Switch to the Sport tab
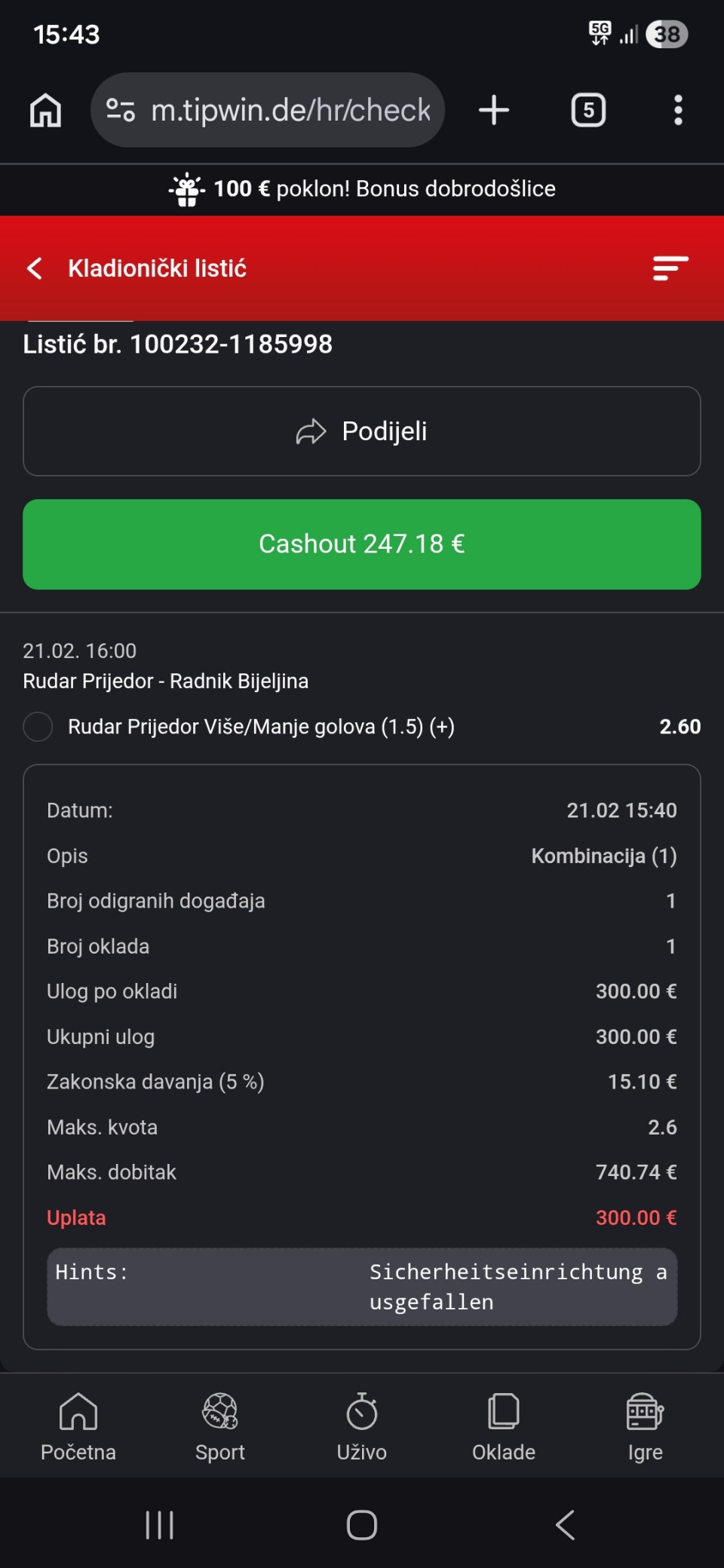 (x=220, y=1426)
